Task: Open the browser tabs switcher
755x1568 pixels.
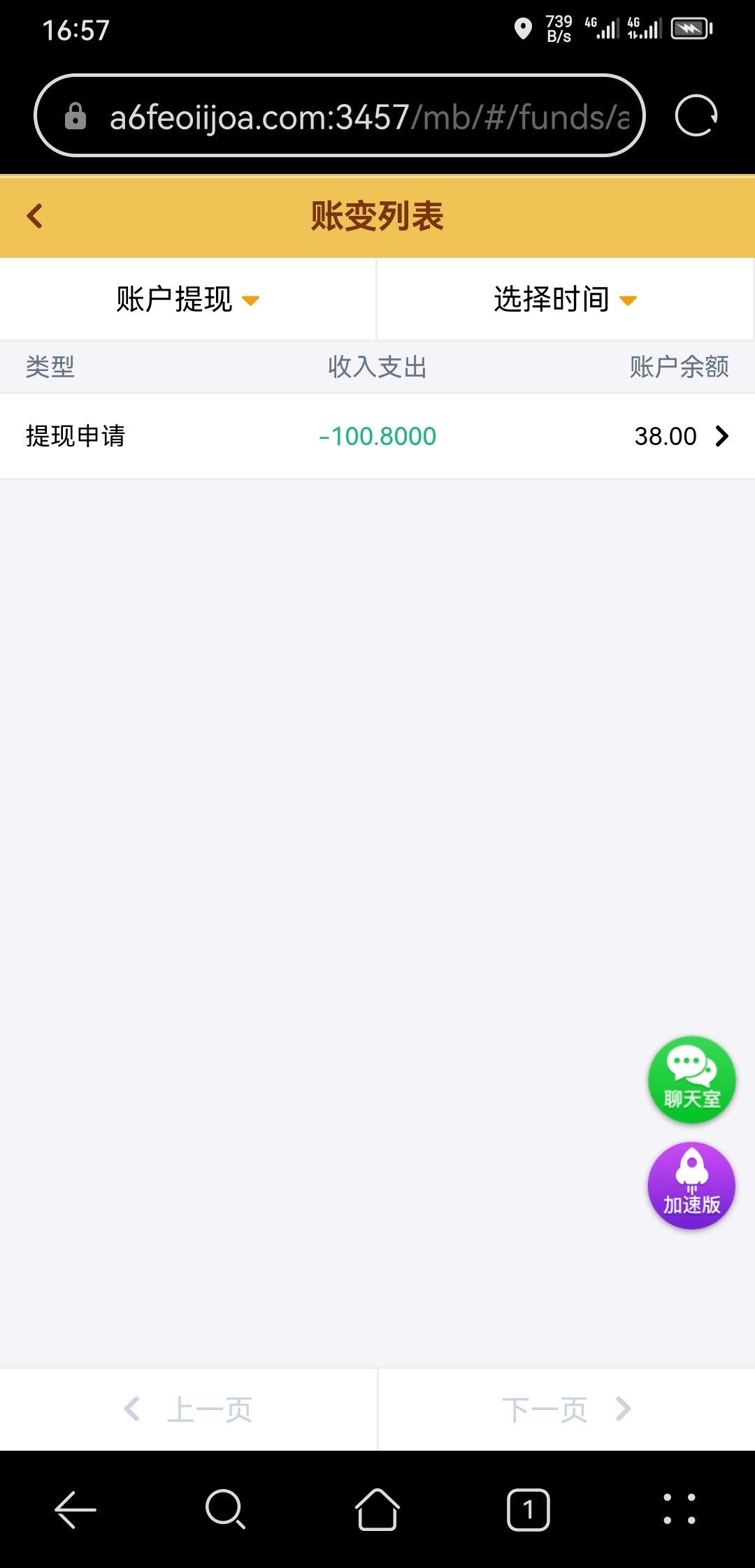Action: pos(528,1510)
